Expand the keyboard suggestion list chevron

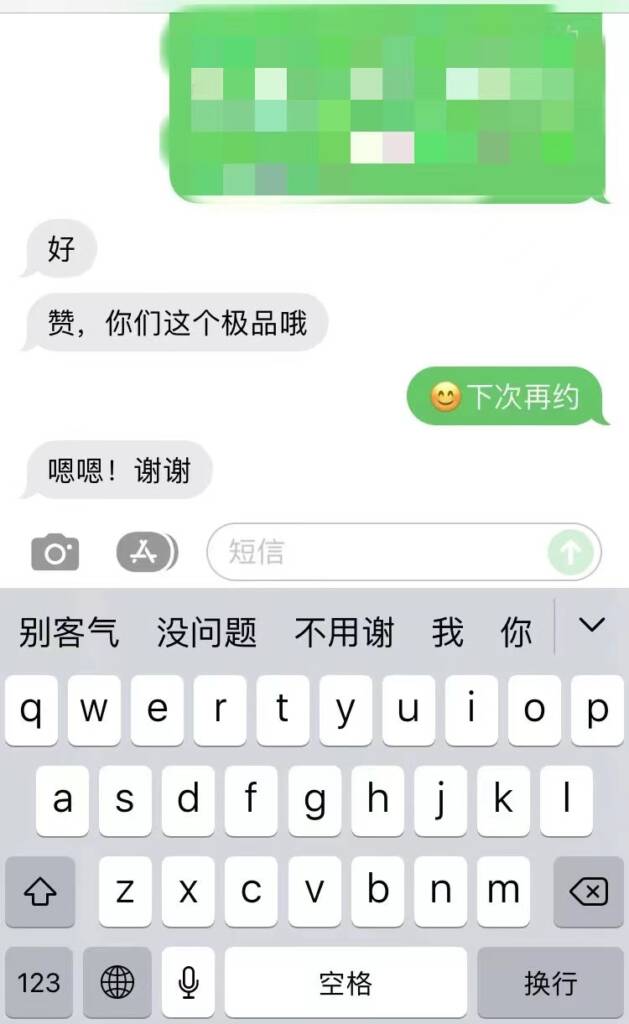(592, 626)
